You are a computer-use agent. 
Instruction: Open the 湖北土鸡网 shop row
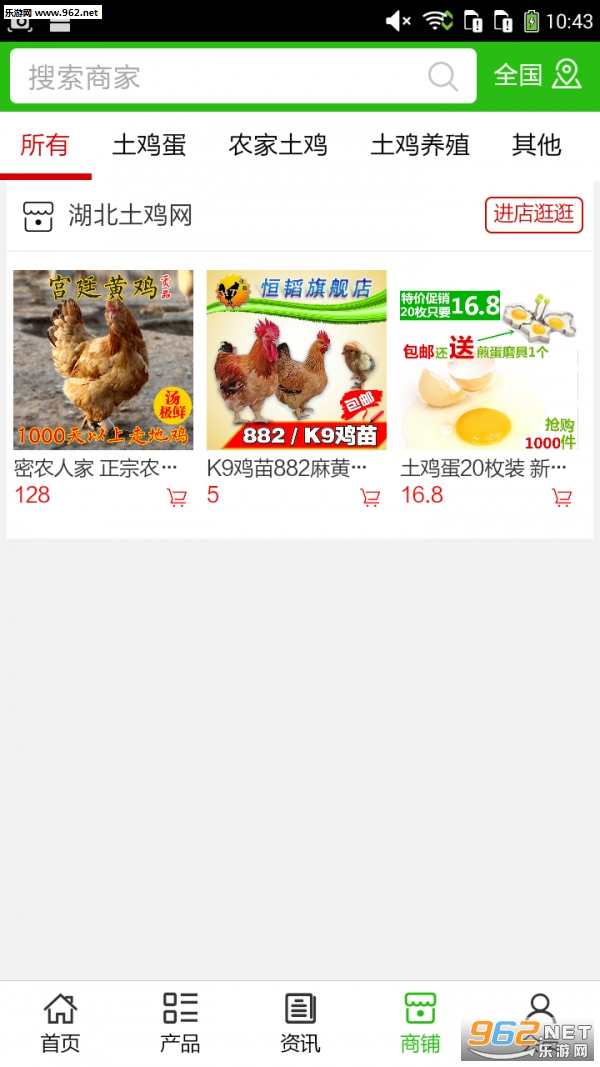[x=130, y=215]
